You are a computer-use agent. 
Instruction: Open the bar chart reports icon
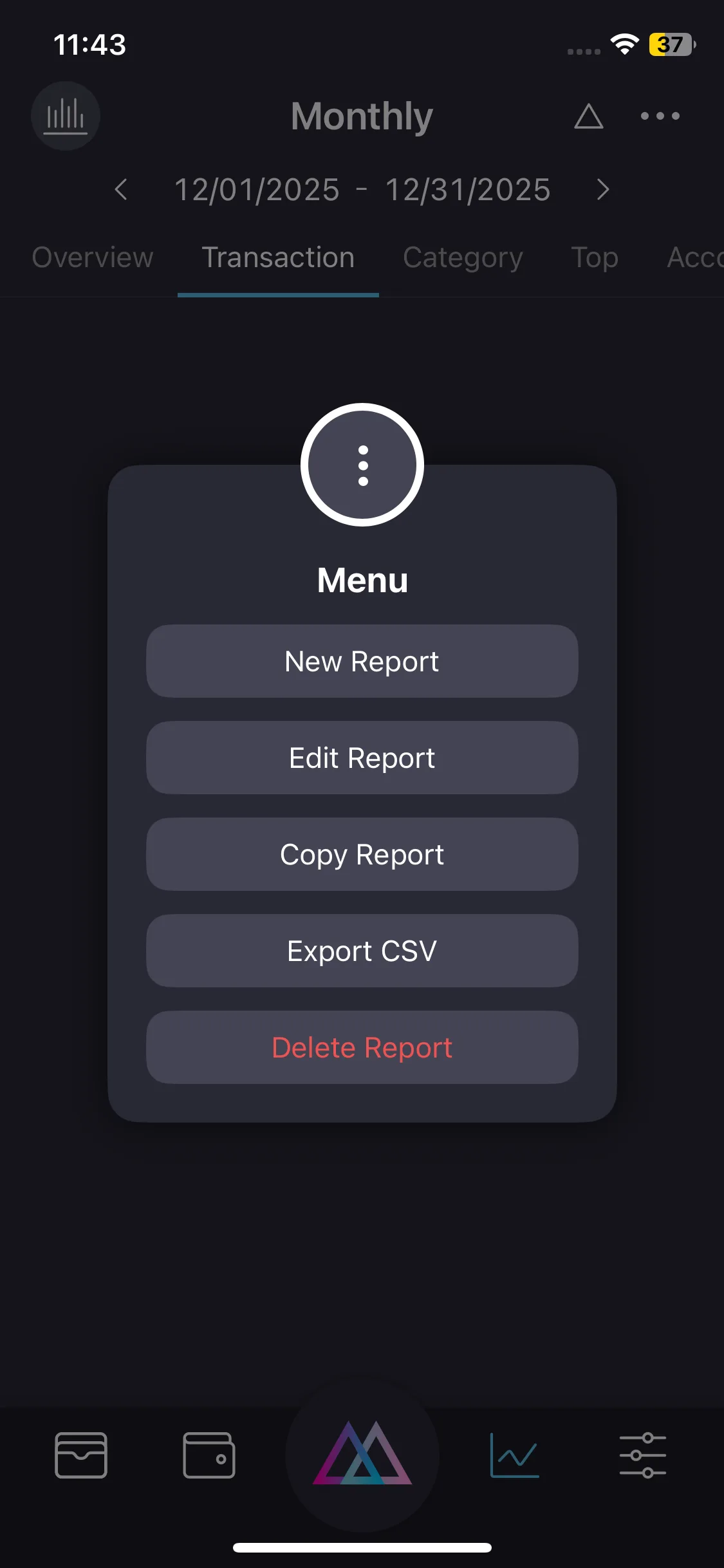click(66, 116)
